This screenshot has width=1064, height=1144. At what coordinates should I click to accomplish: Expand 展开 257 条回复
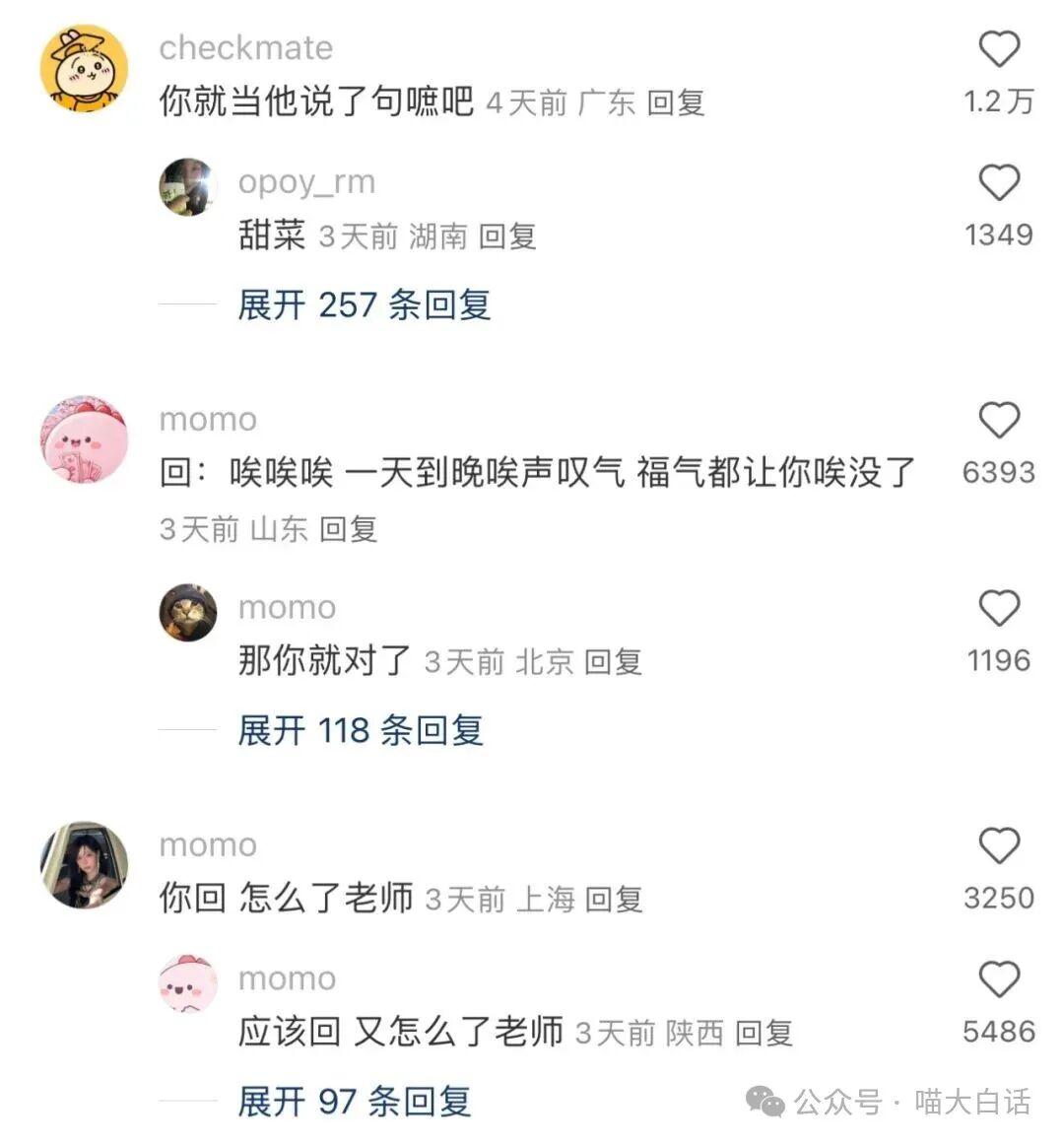point(364,304)
